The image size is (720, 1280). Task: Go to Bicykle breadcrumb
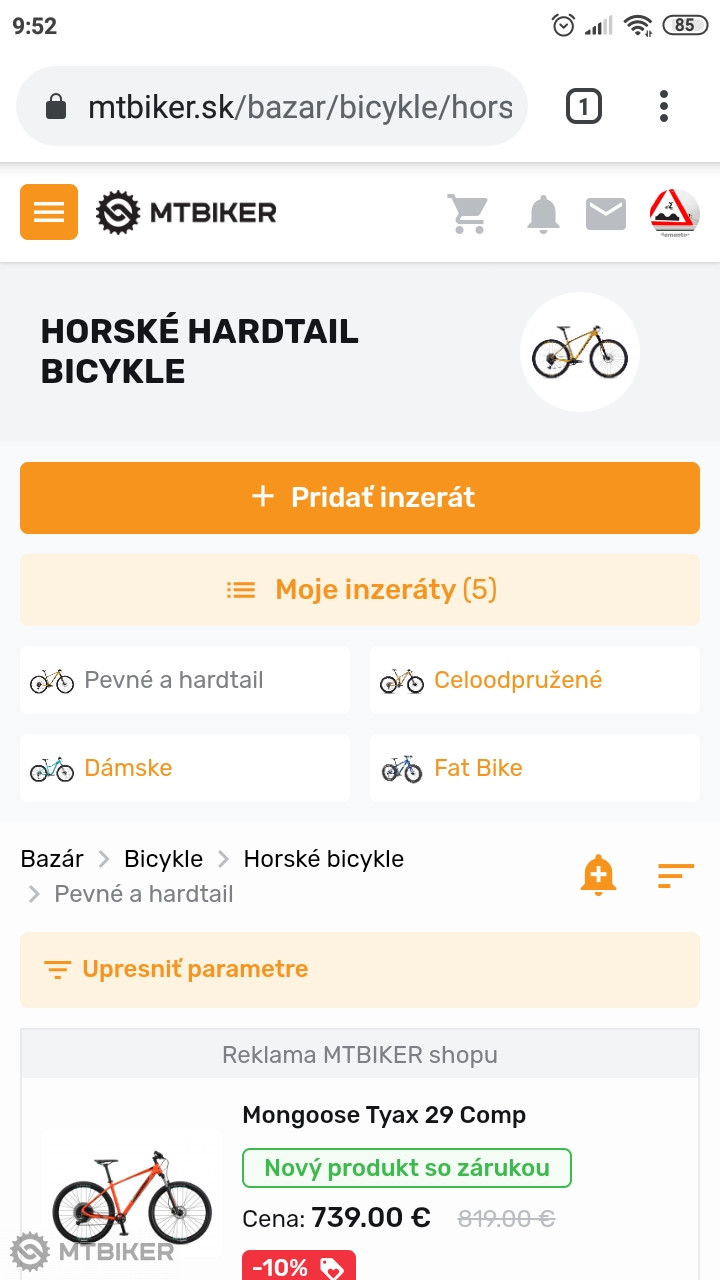pos(163,859)
